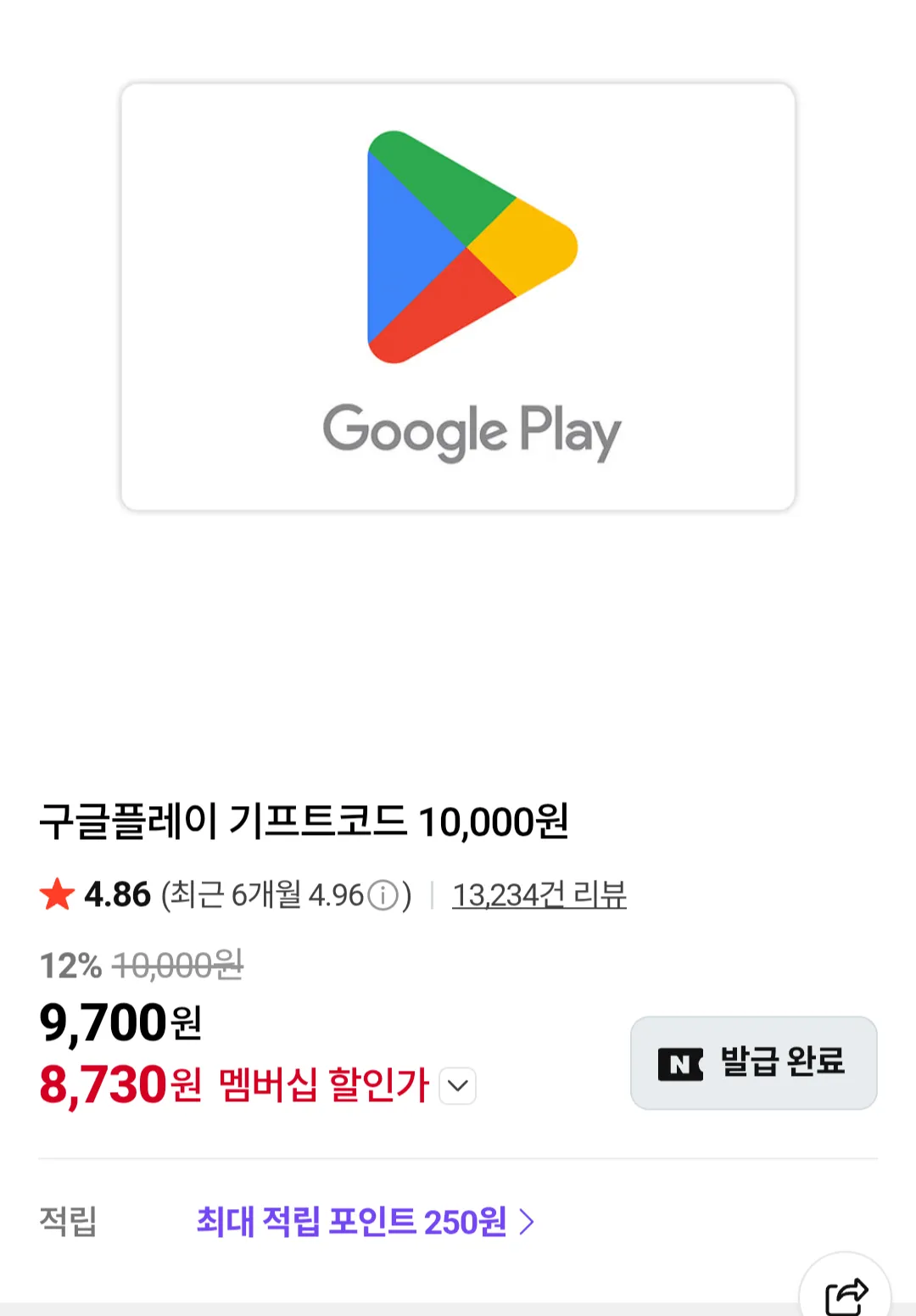
Task: Open the 13,234 reviews link
Action: click(539, 895)
